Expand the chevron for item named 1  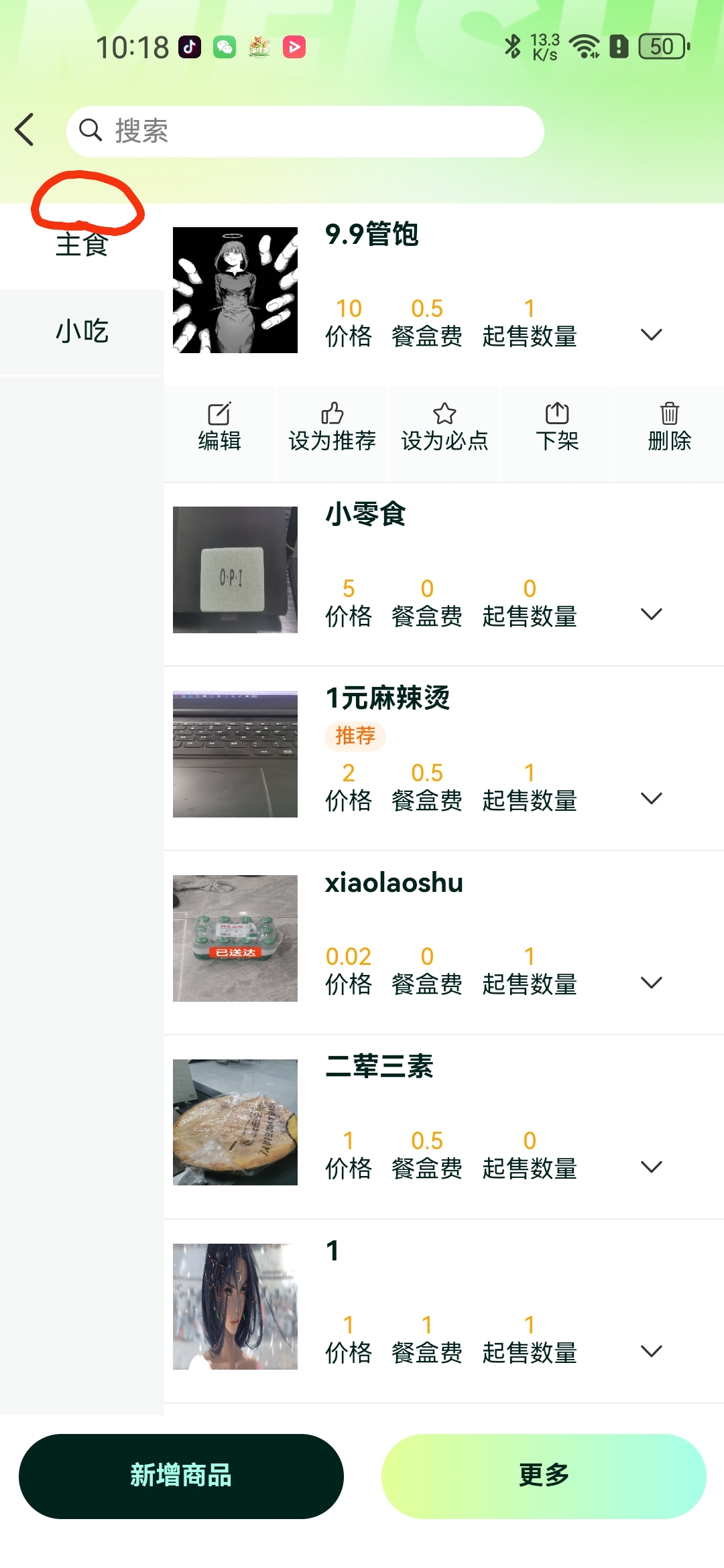click(x=652, y=1351)
